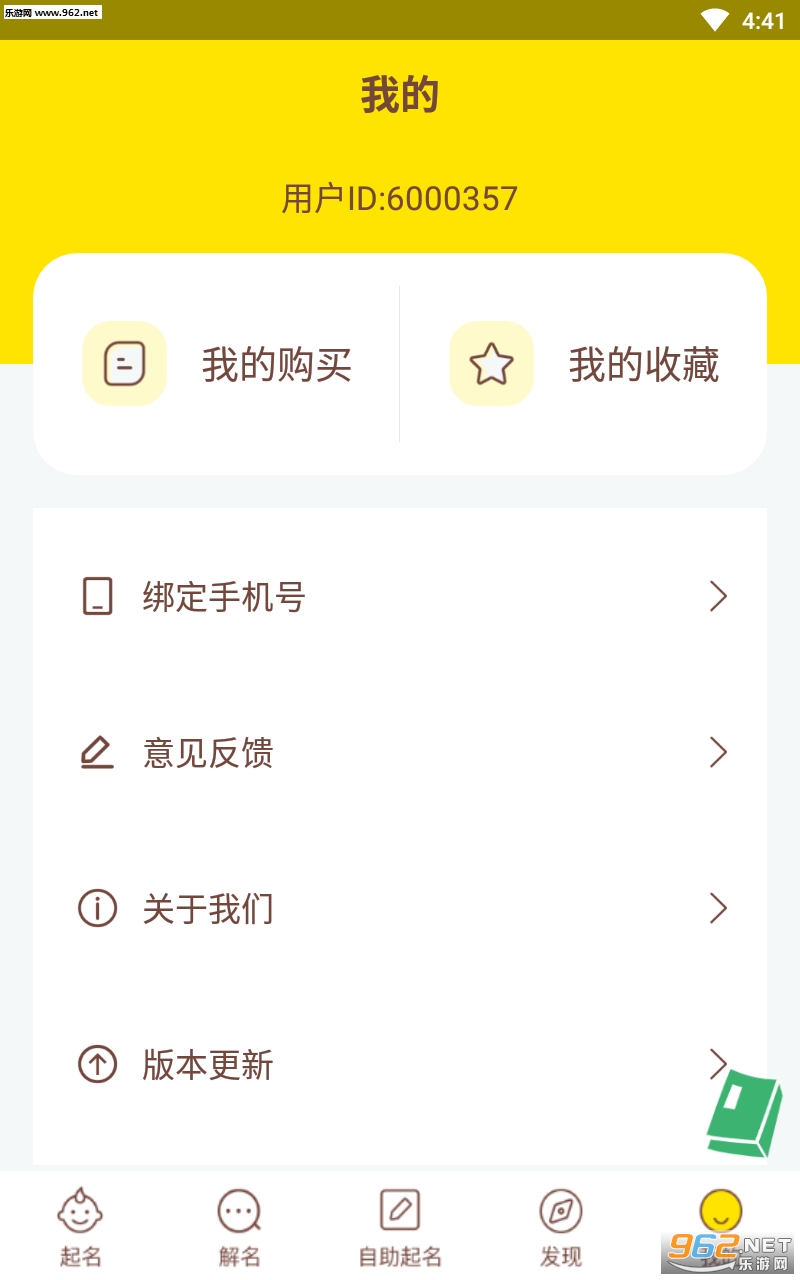This screenshot has width=800, height=1280.
Task: Switch to the 解名 tab
Action: coord(240,1226)
